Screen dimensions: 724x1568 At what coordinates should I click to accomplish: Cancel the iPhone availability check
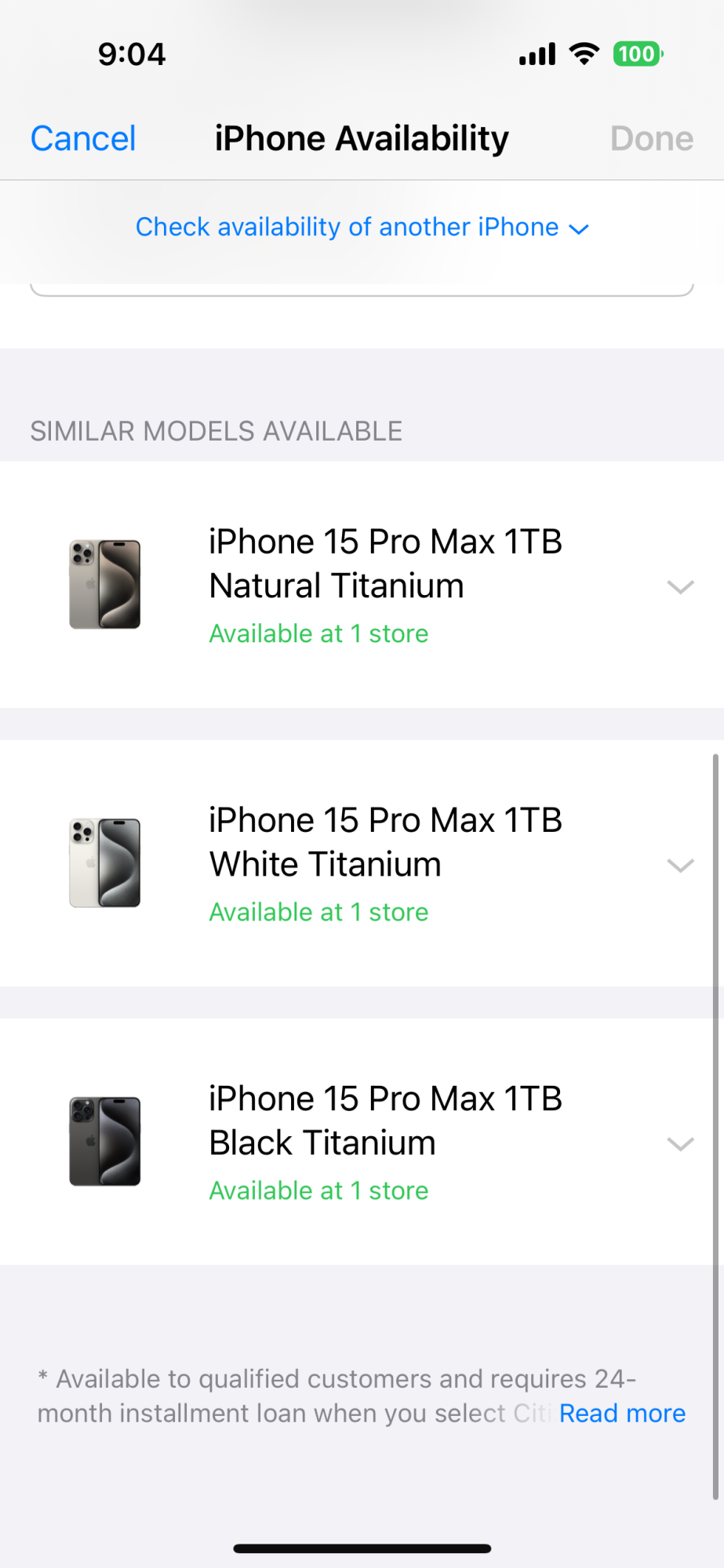tap(83, 139)
